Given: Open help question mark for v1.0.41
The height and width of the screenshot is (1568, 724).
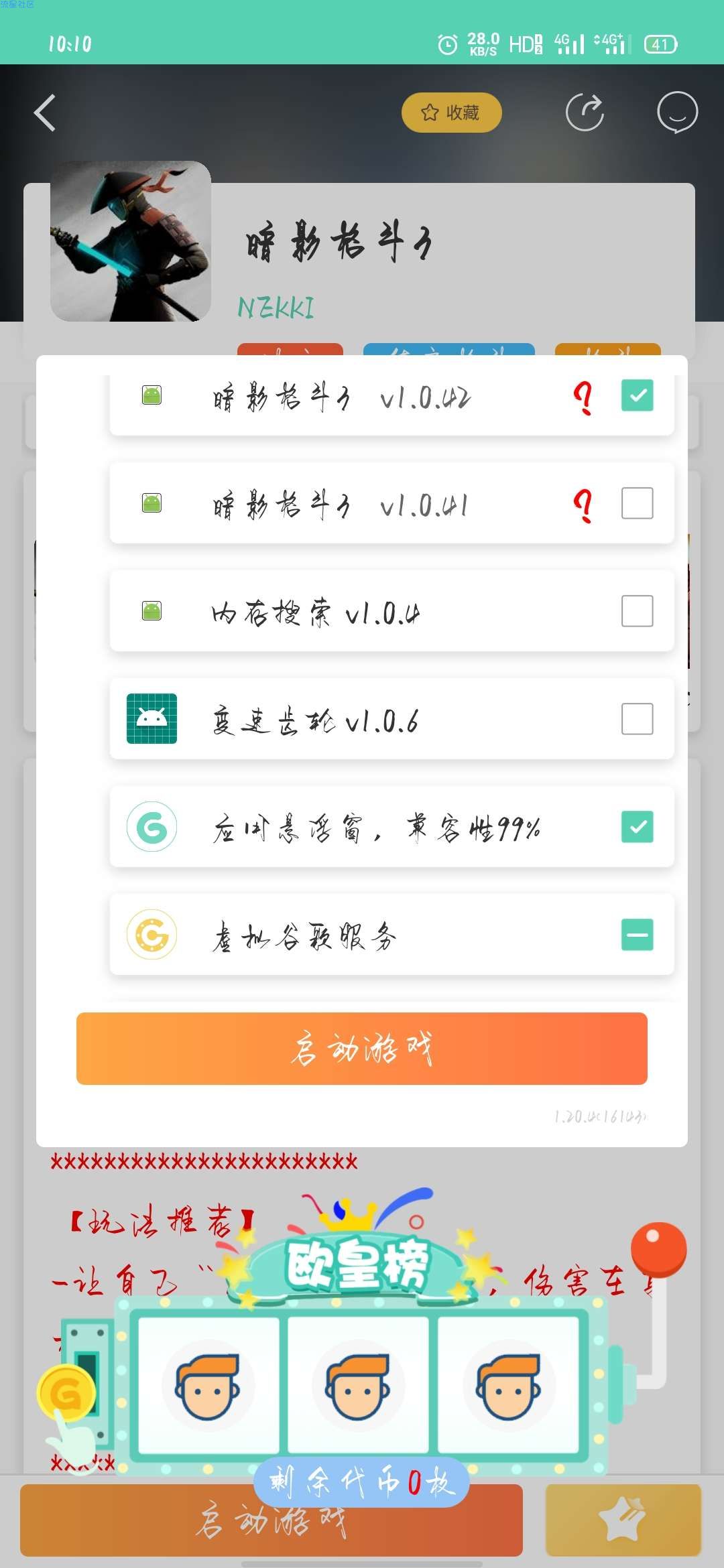Looking at the screenshot, I should [x=583, y=505].
